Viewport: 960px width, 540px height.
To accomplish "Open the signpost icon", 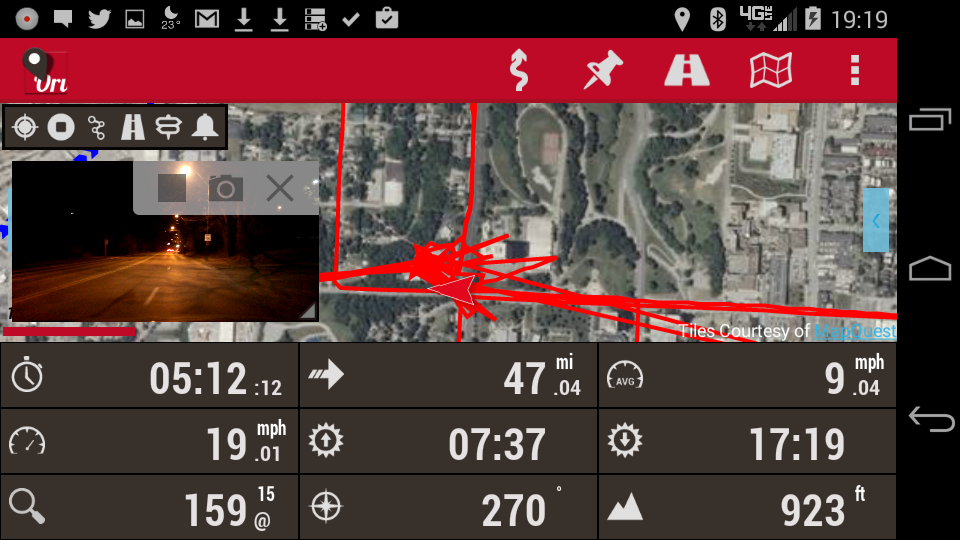I will (x=169, y=127).
